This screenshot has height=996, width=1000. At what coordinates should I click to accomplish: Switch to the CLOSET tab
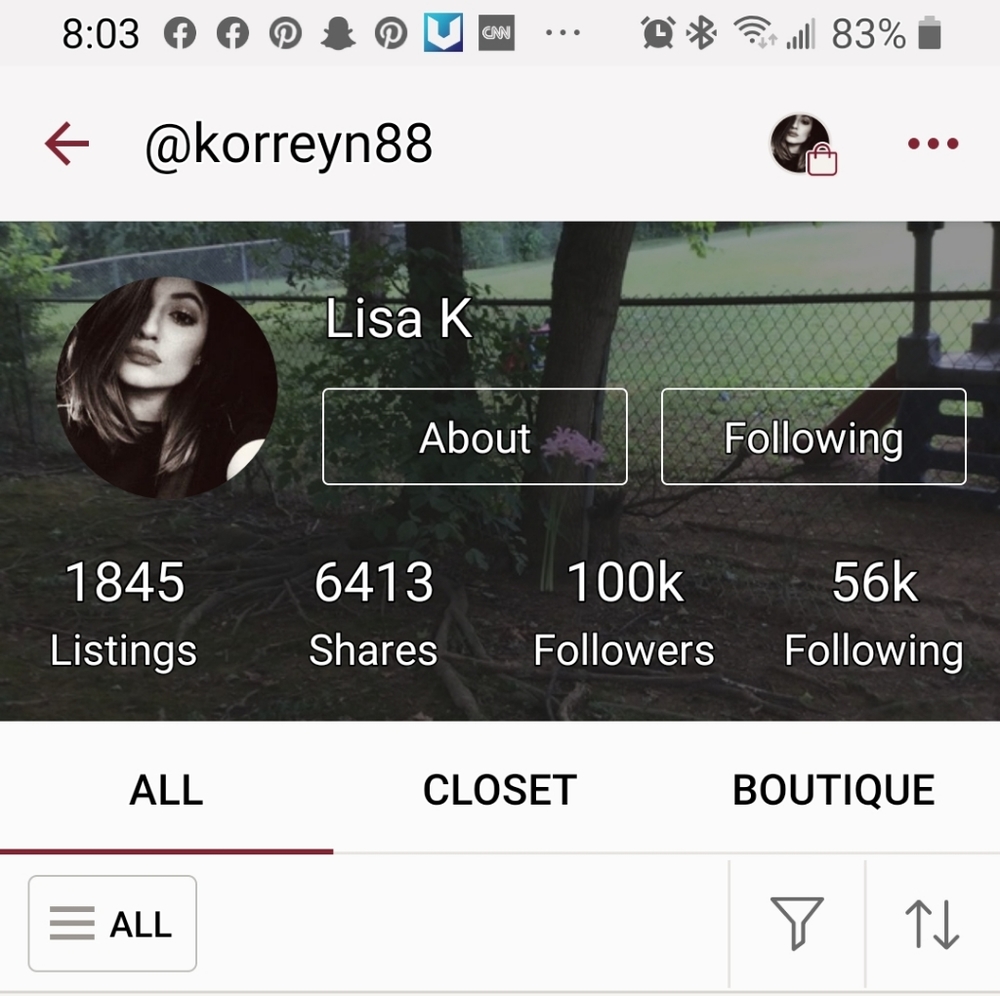499,790
